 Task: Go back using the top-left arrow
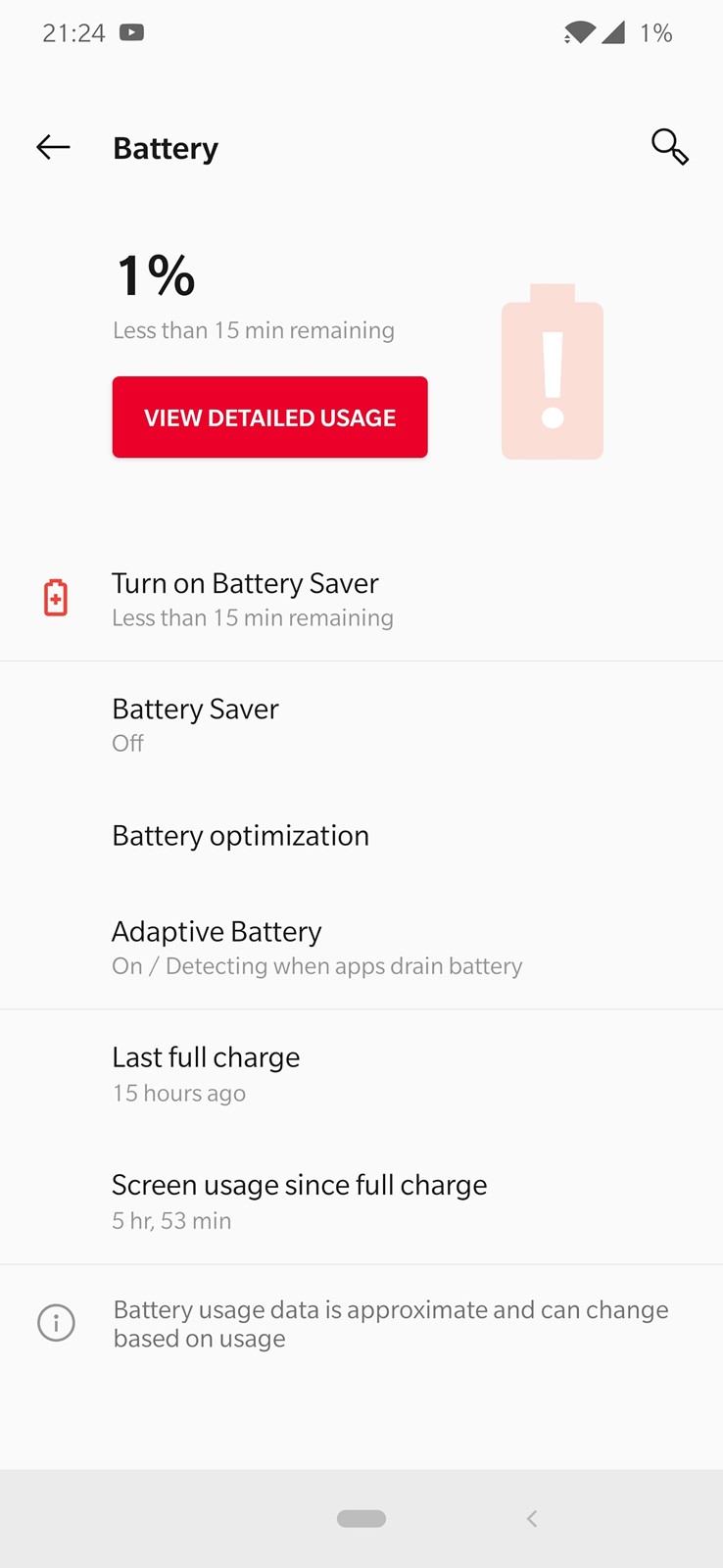coord(53,148)
